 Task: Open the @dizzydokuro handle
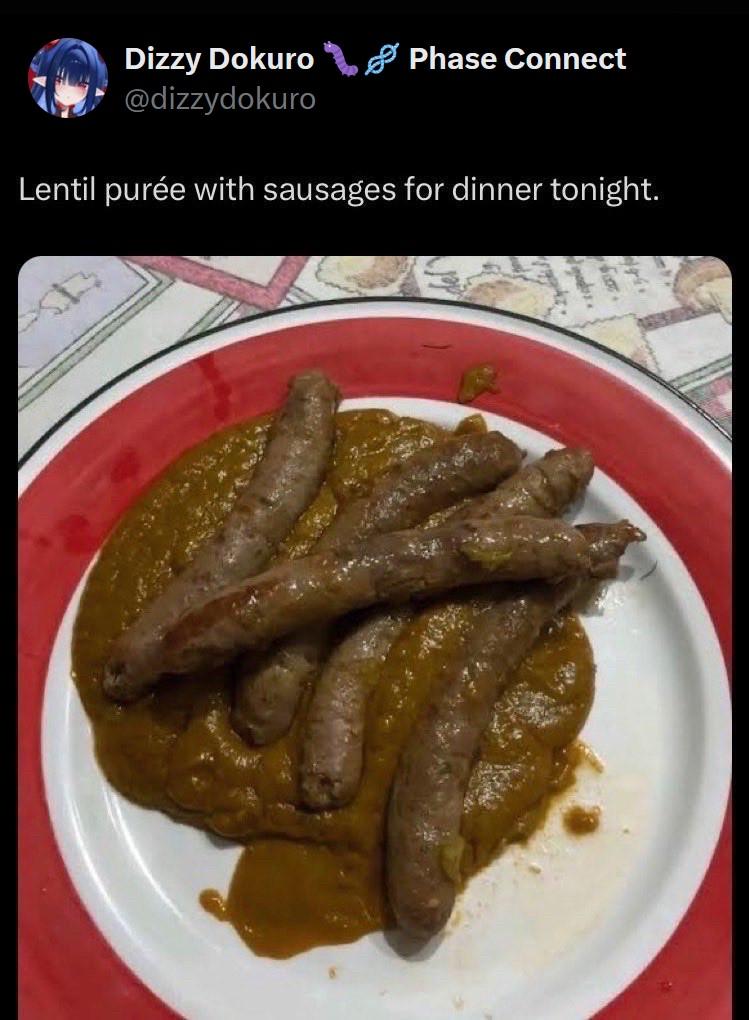pos(219,99)
